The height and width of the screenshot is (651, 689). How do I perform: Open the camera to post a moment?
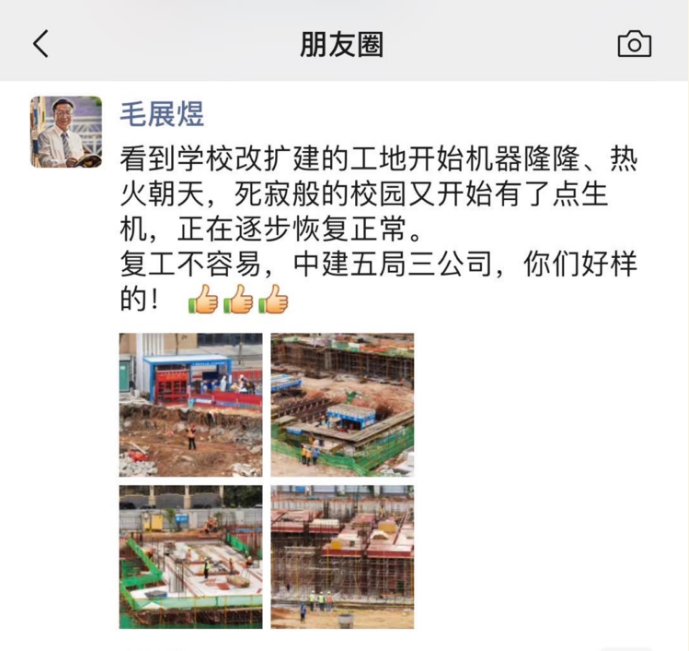(x=634, y=44)
